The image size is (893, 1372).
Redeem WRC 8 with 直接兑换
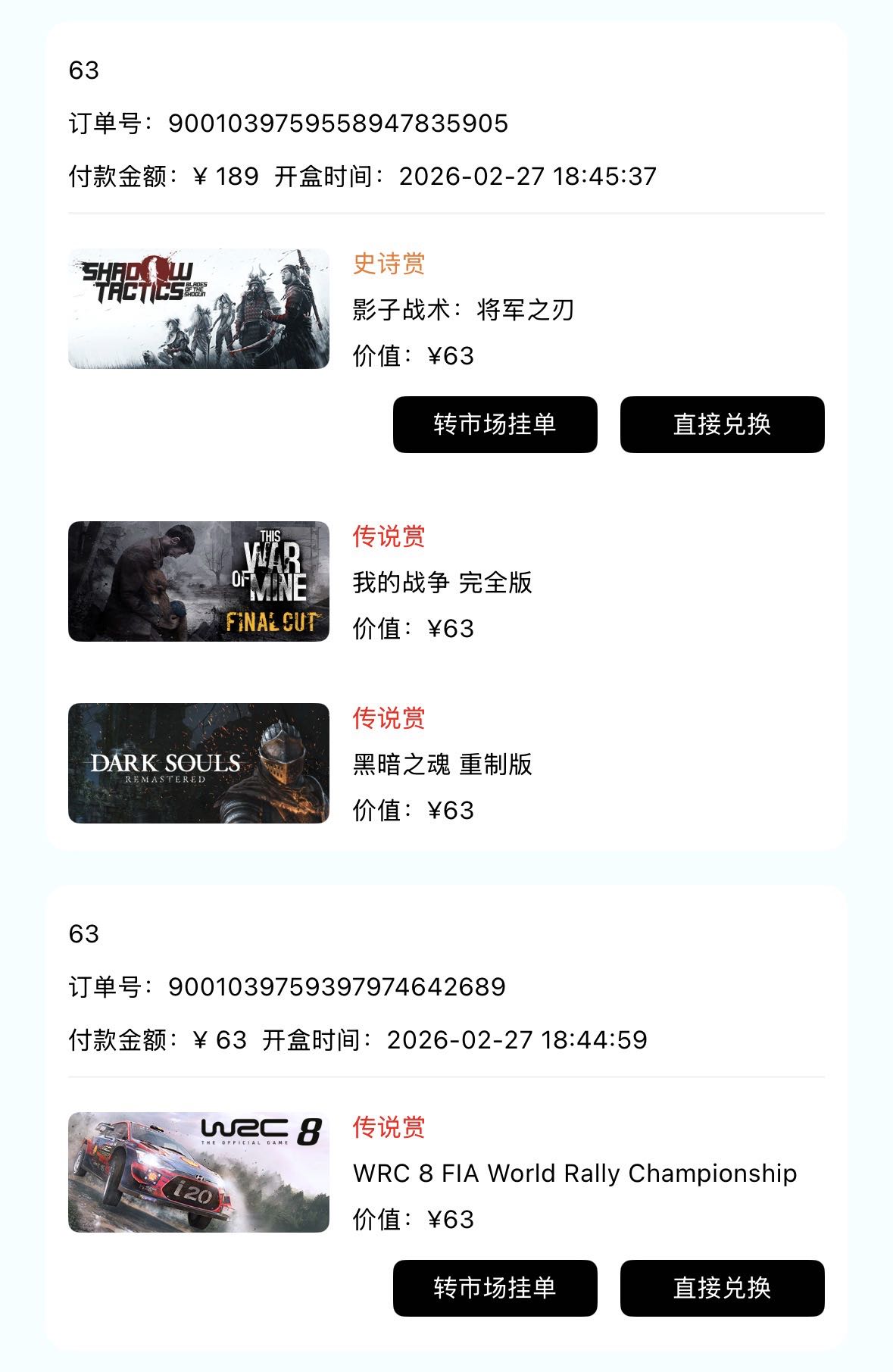[x=722, y=1288]
